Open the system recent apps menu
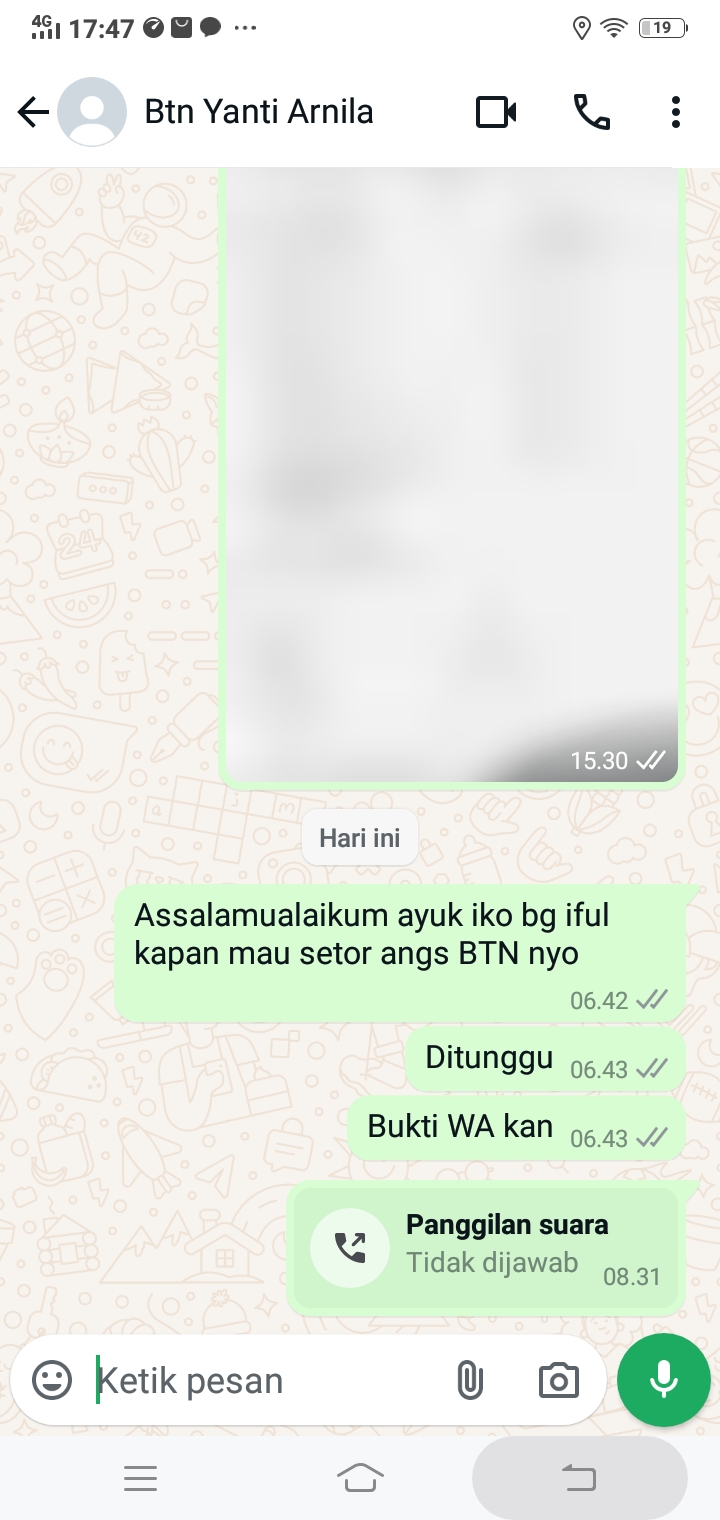This screenshot has height=1520, width=720. (140, 1477)
